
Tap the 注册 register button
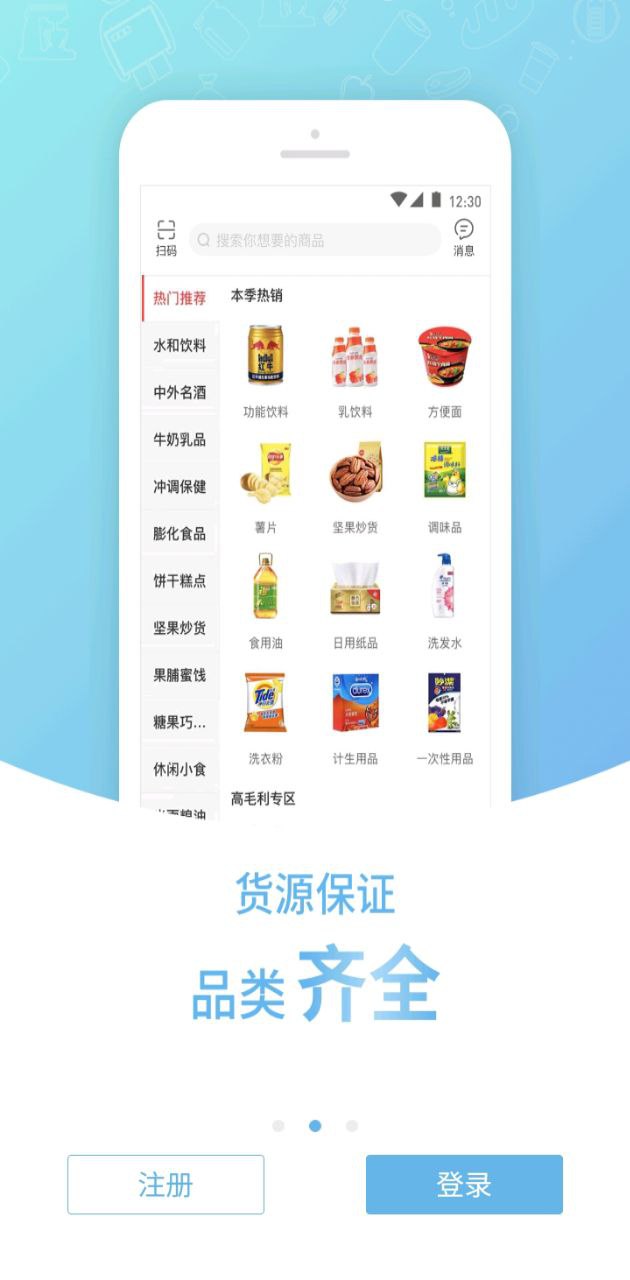click(x=166, y=1185)
